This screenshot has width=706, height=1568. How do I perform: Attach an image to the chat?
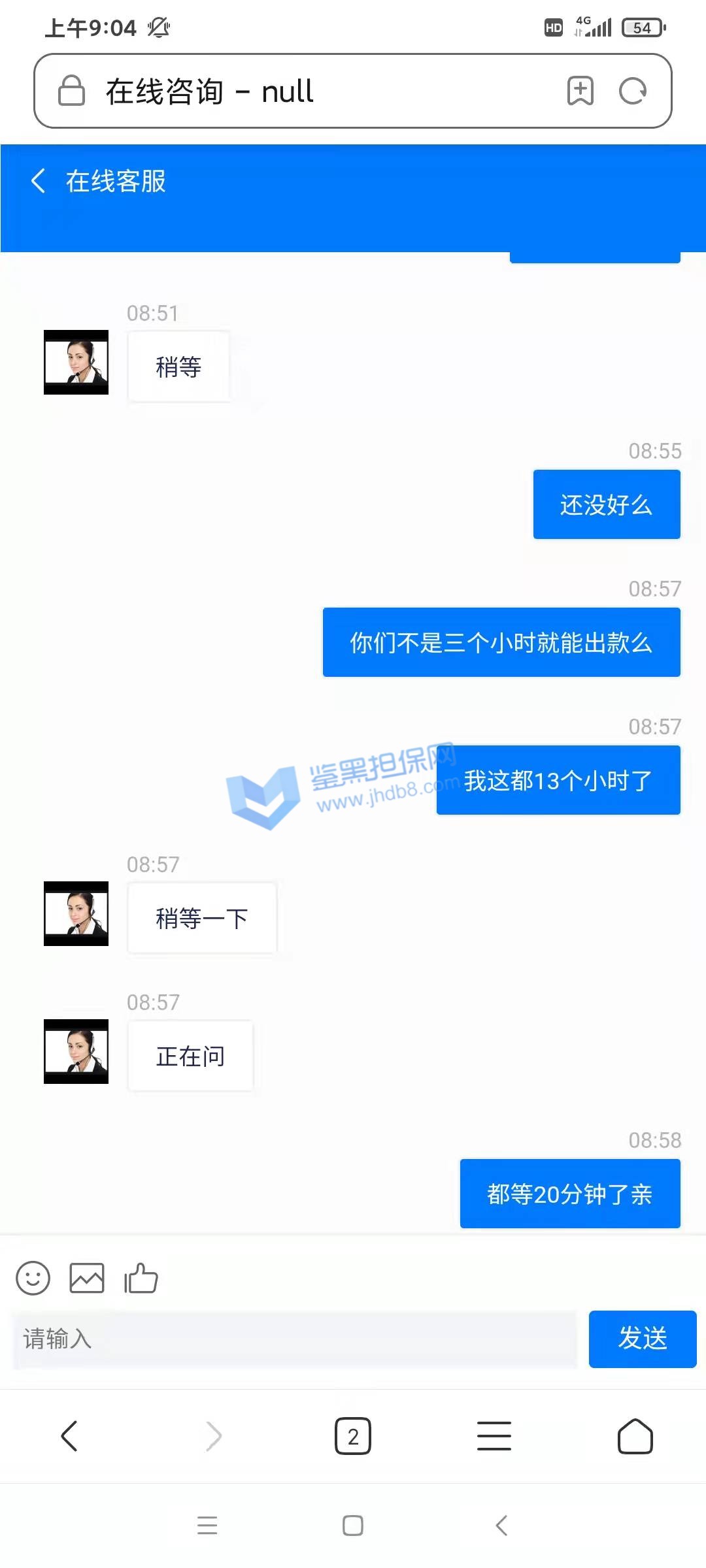point(87,1278)
